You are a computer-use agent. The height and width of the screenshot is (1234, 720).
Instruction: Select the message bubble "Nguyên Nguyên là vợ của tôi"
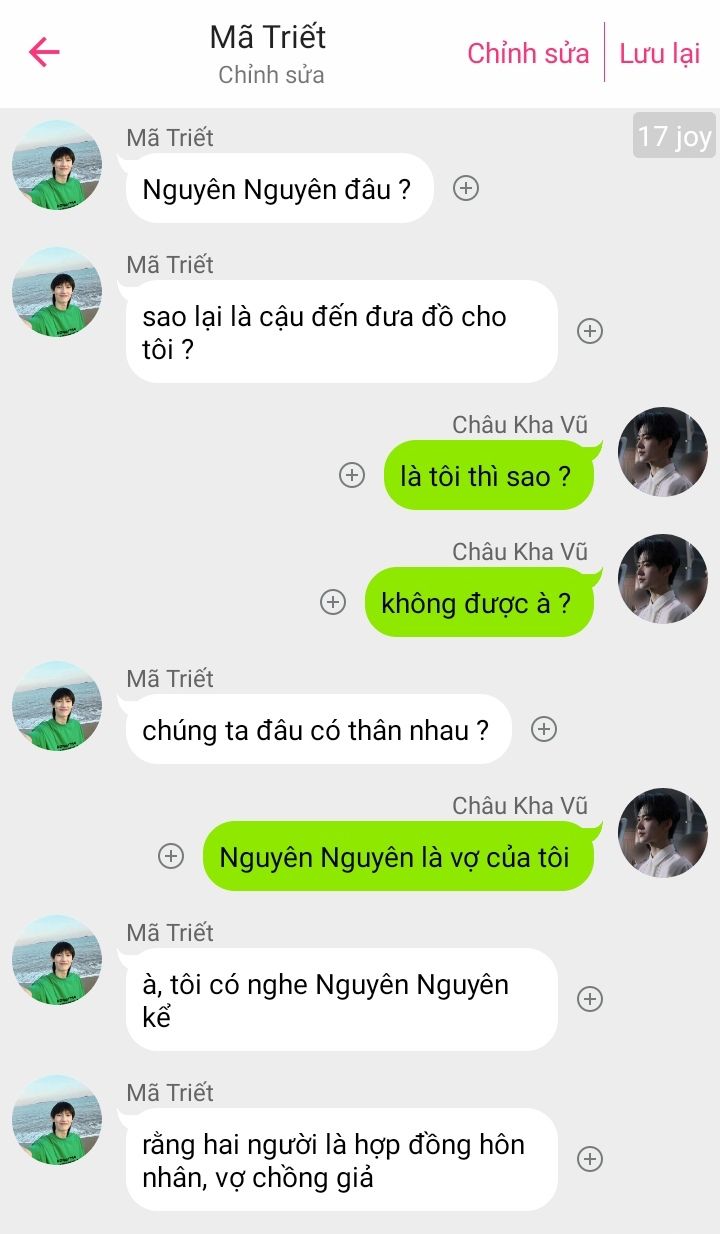(x=397, y=857)
